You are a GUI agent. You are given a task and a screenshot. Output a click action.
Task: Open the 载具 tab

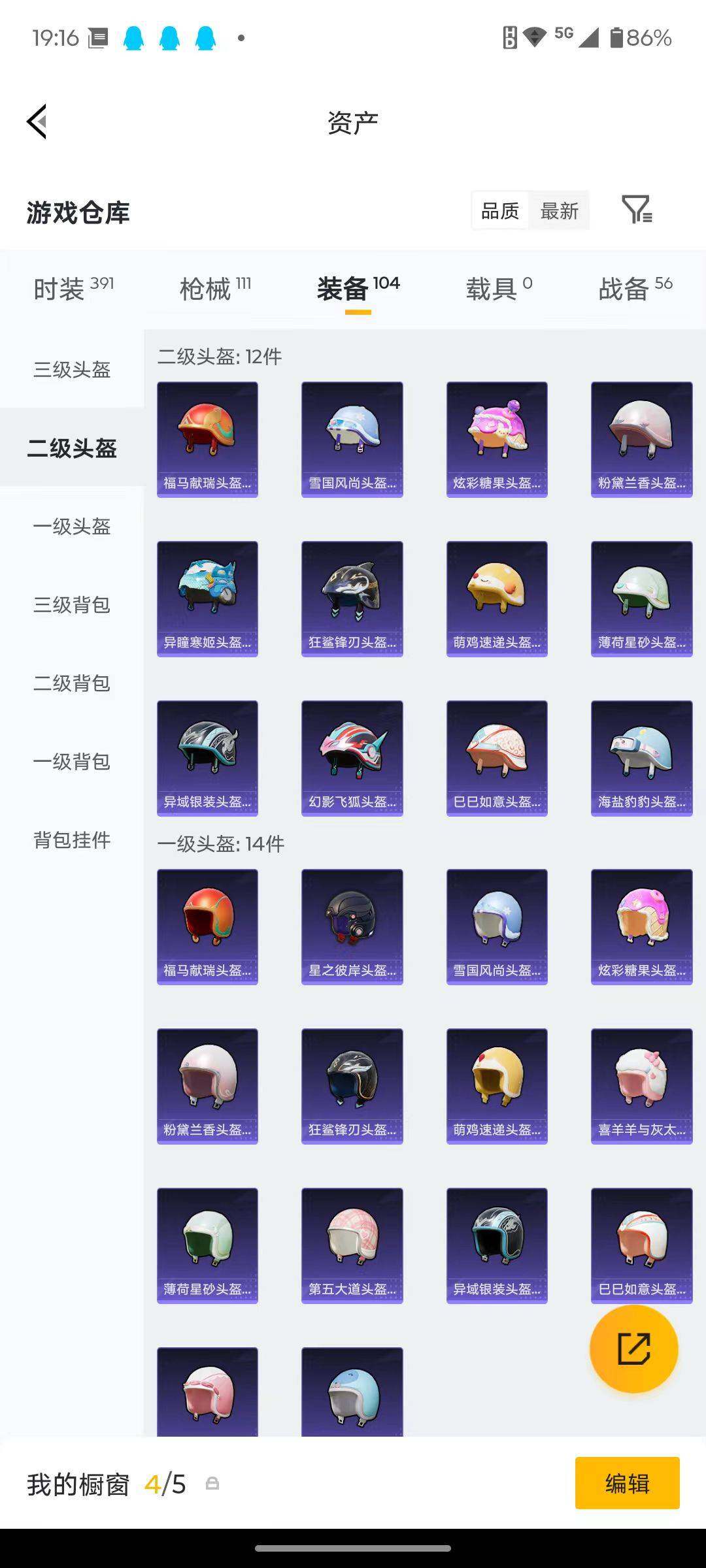point(499,288)
